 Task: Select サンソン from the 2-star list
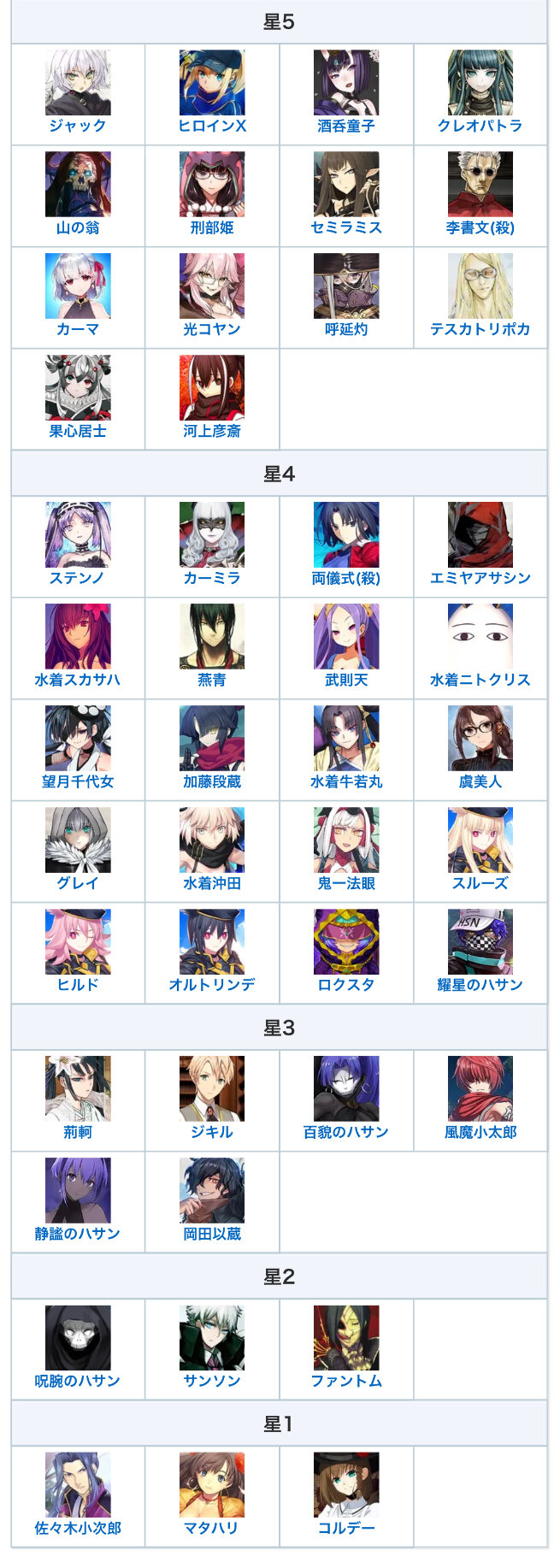coord(212,1381)
